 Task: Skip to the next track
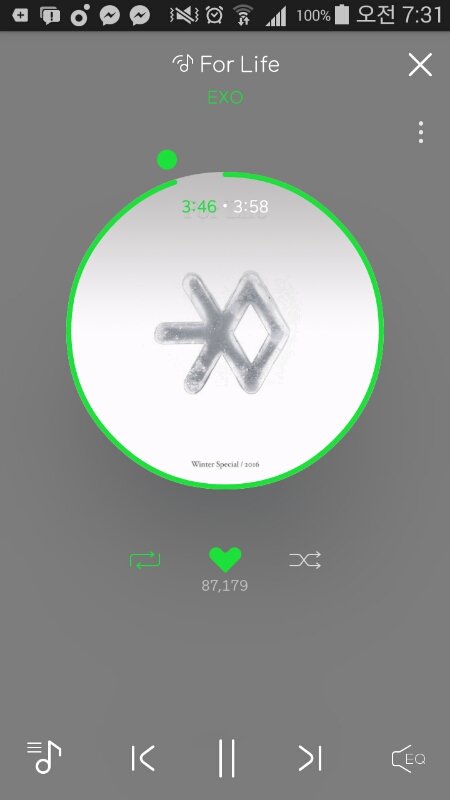click(x=310, y=758)
